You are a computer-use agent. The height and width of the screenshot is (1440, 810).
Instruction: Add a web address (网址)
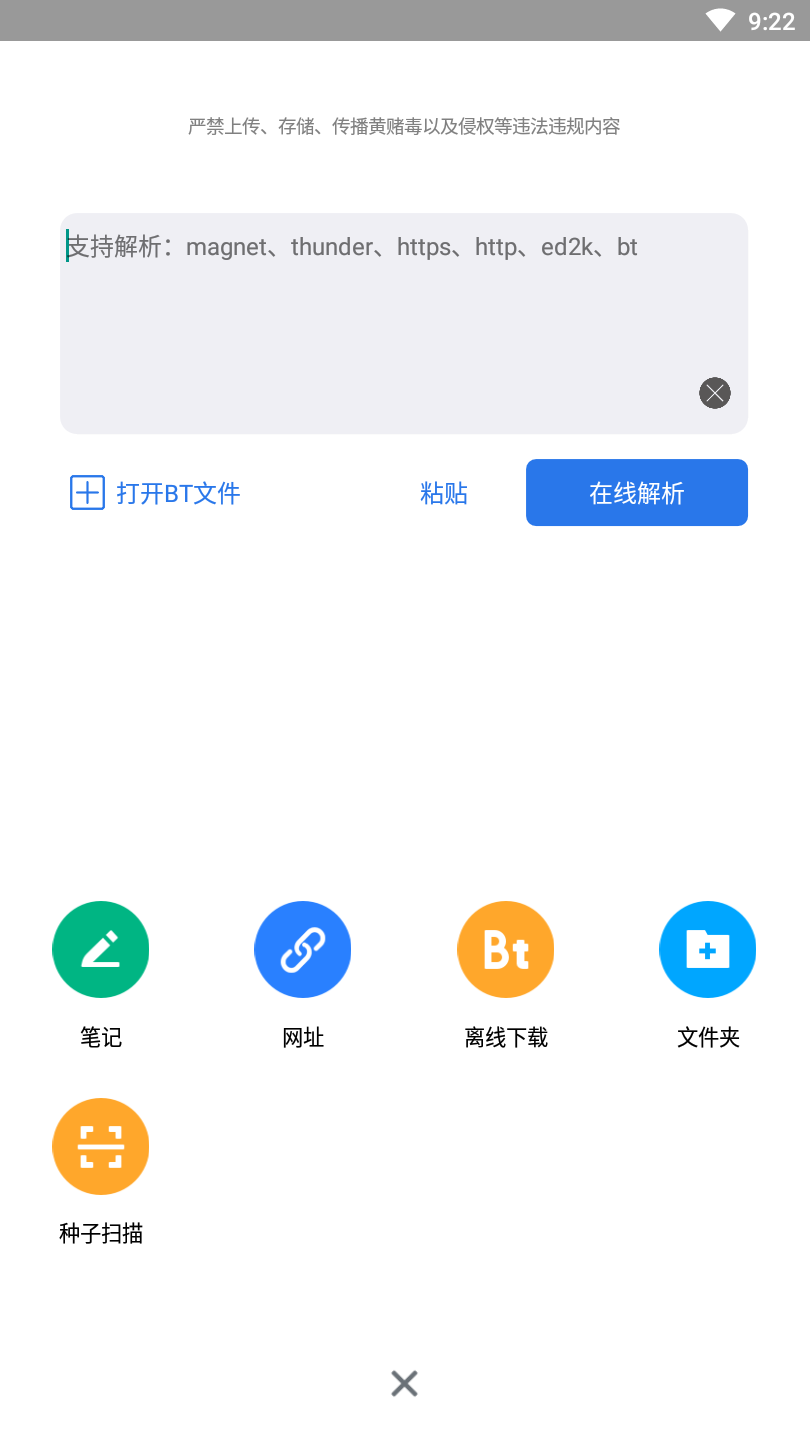303,950
